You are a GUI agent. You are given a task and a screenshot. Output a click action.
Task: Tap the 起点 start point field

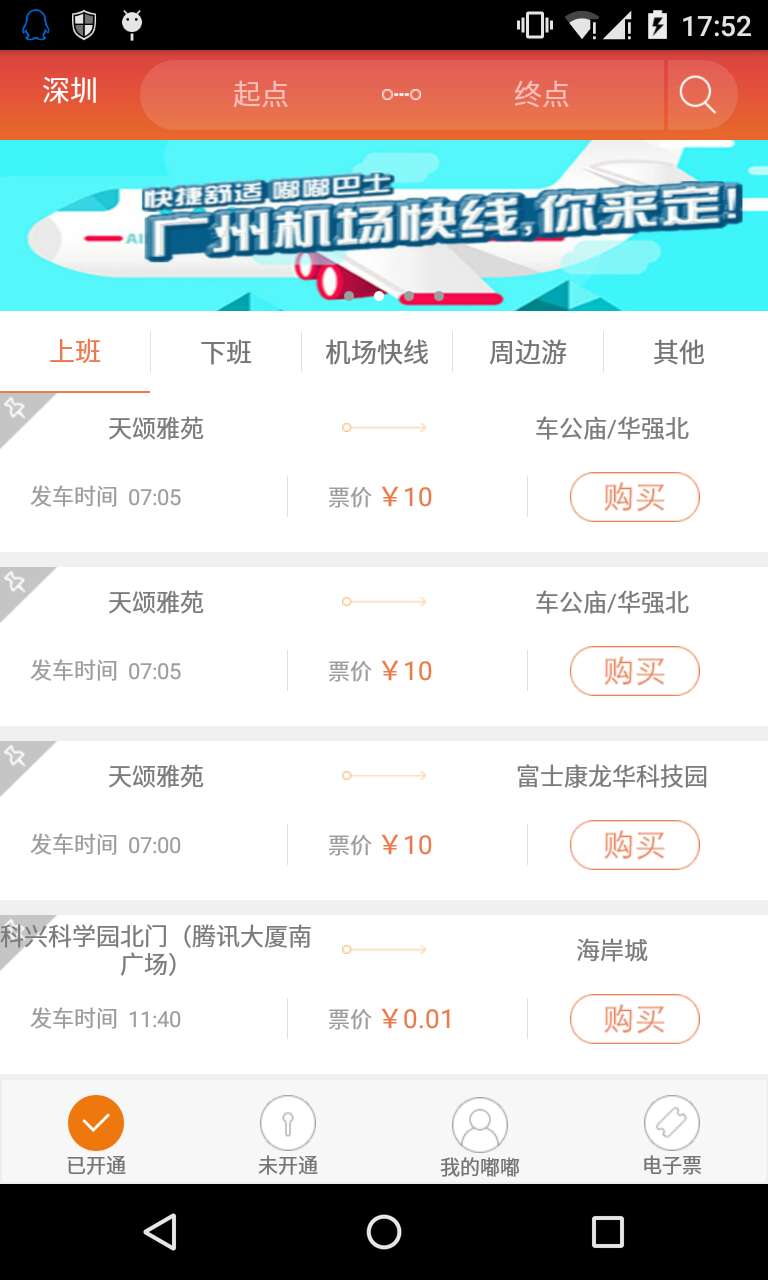pos(260,95)
